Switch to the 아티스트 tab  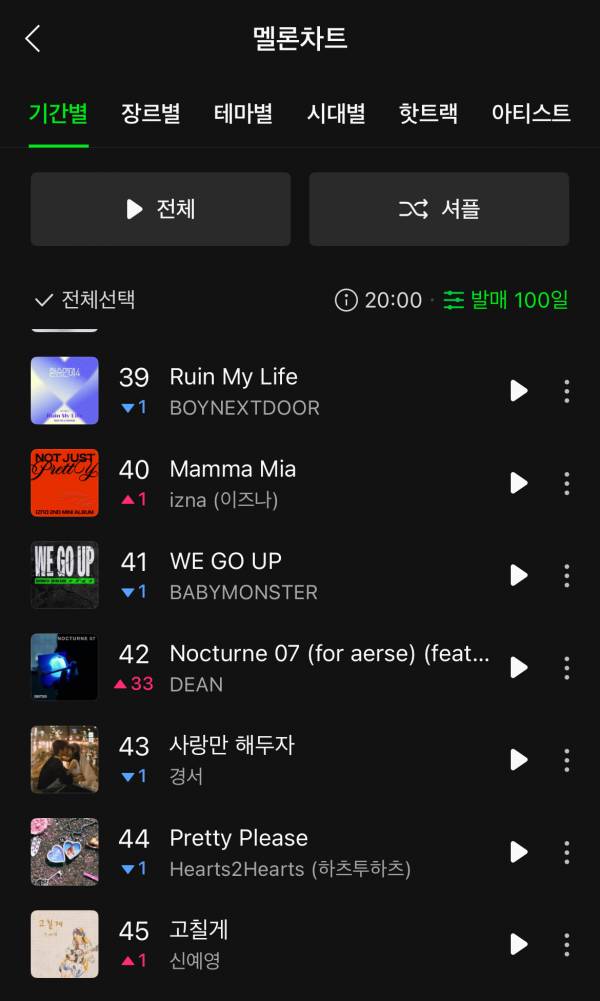click(x=531, y=113)
